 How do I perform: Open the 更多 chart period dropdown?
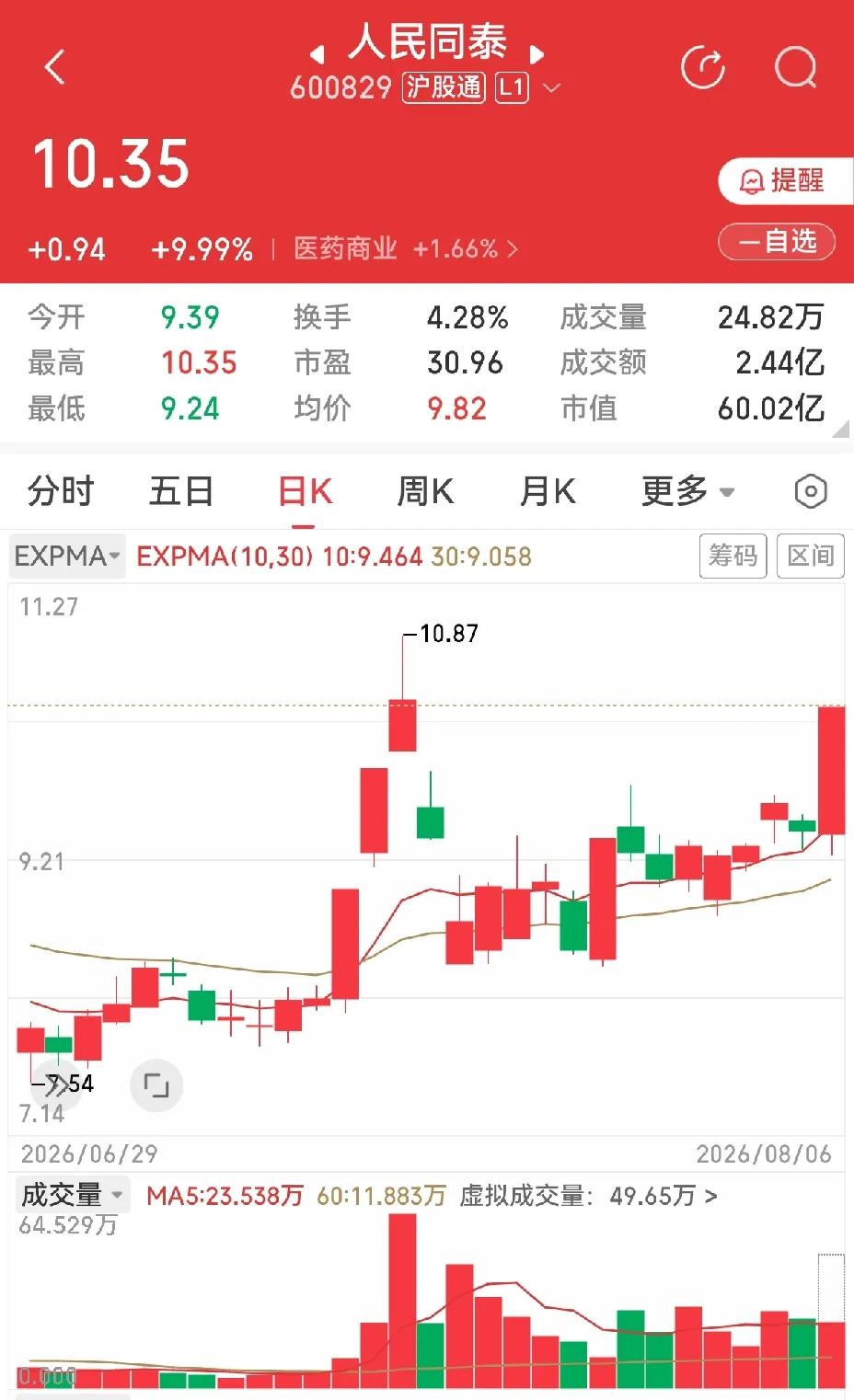(687, 491)
